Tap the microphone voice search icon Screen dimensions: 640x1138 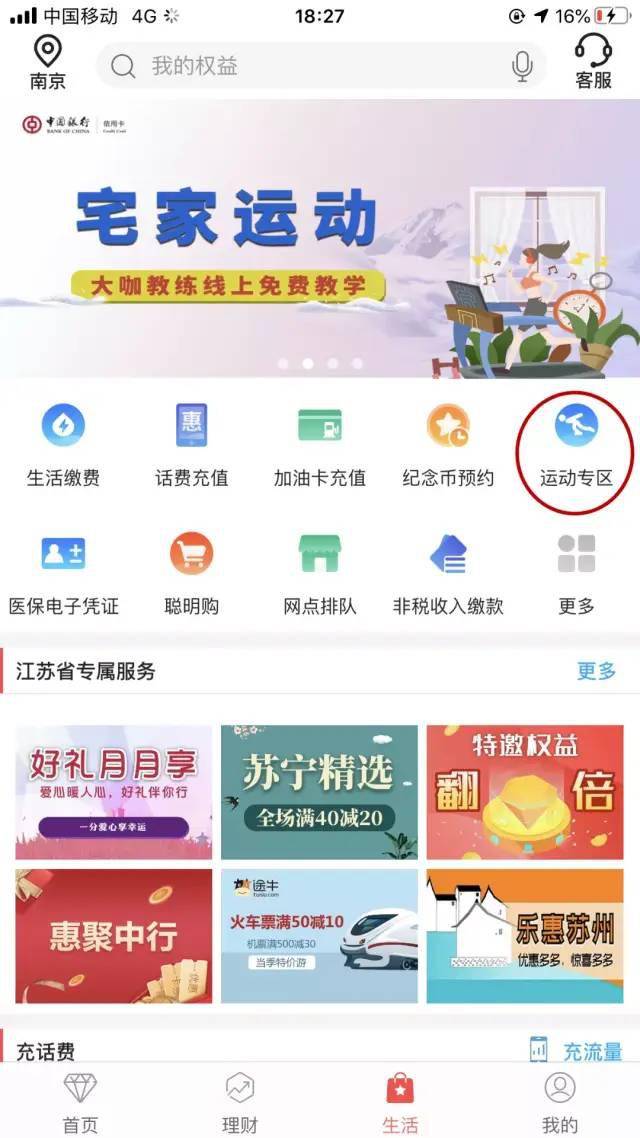pos(522,66)
